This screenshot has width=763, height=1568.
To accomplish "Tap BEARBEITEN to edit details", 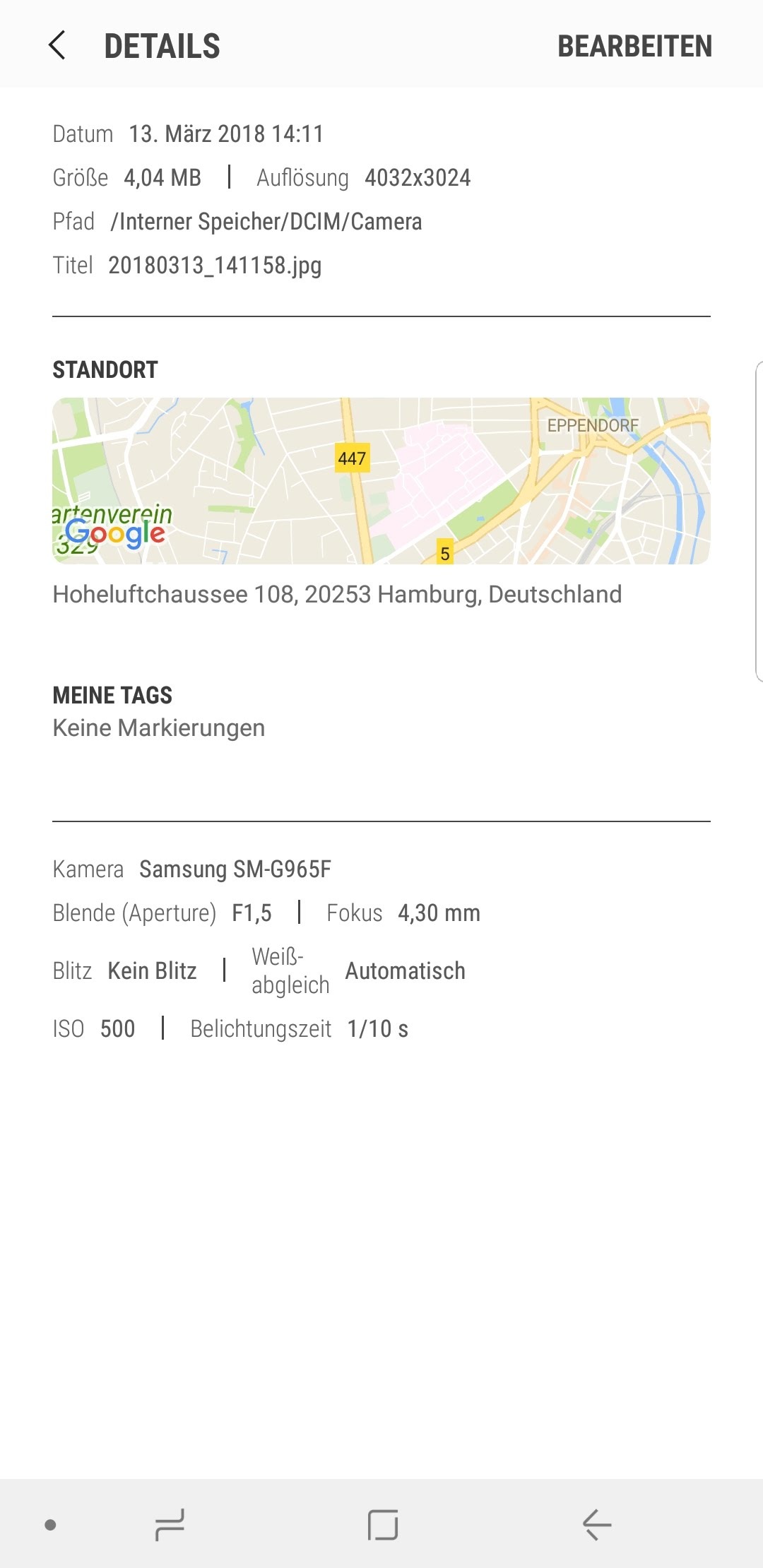I will point(634,47).
